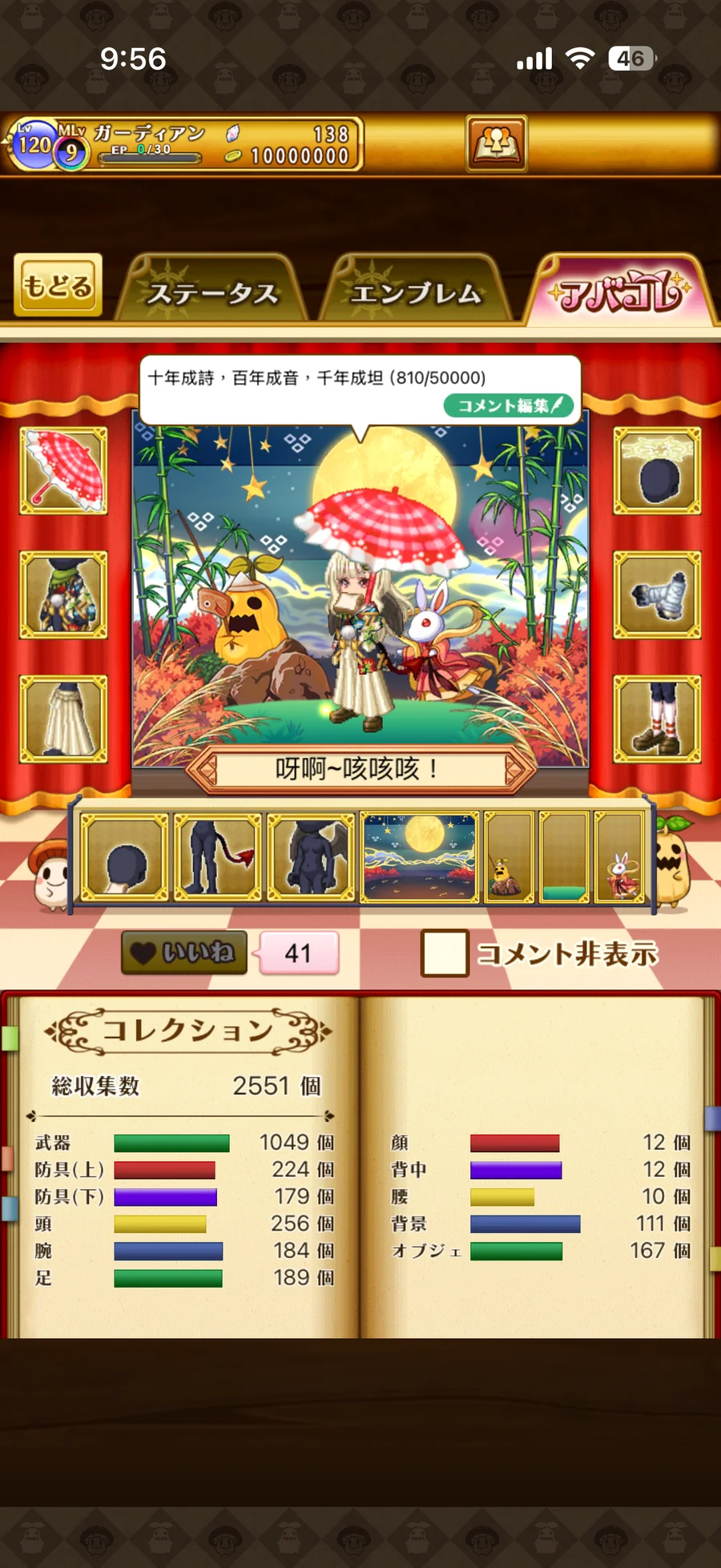The width and height of the screenshot is (721, 1568).
Task: Select the white rabbit object slot
Action: coord(620,857)
